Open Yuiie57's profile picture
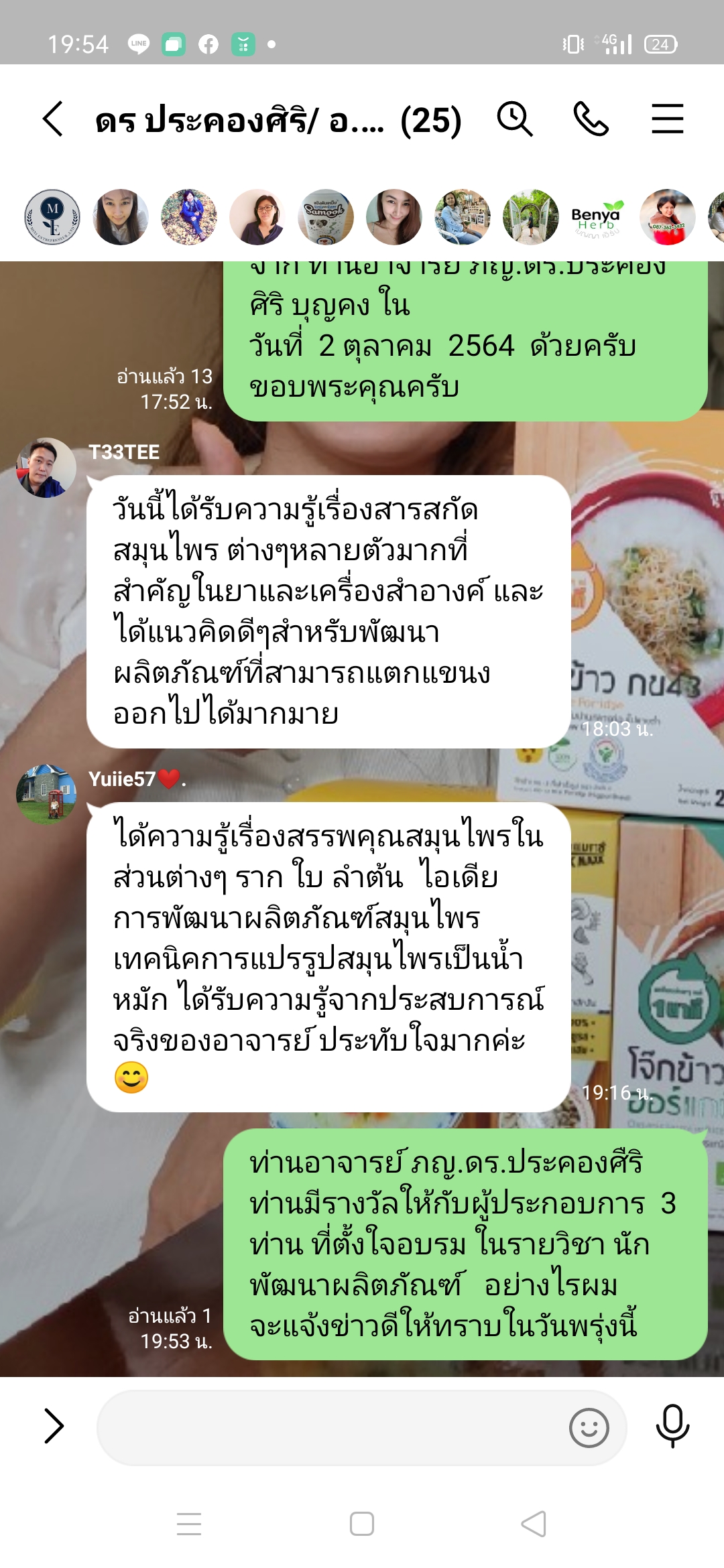724x1568 pixels. (x=46, y=794)
